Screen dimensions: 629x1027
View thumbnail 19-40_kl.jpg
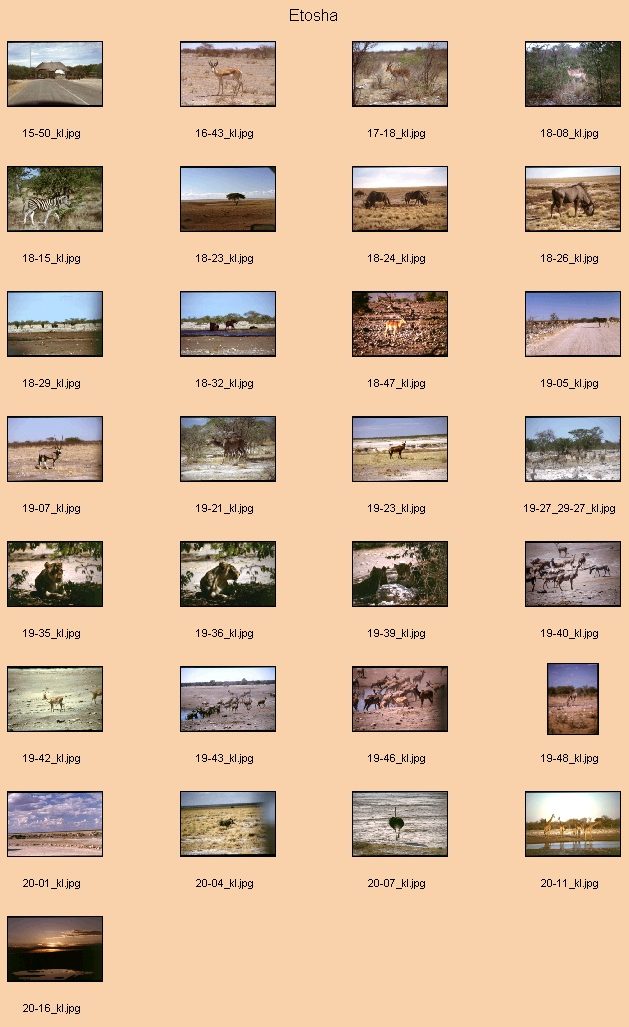pos(573,574)
